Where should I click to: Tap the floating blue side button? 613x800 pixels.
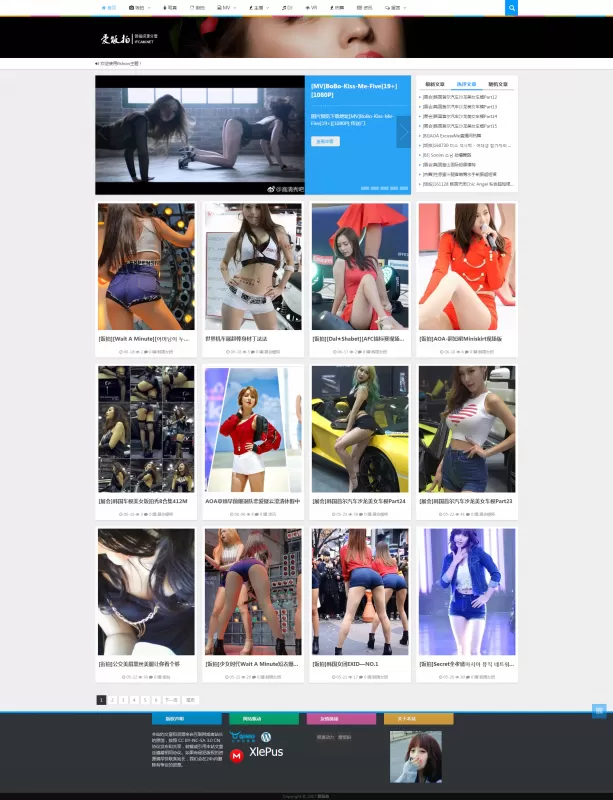(x=599, y=711)
